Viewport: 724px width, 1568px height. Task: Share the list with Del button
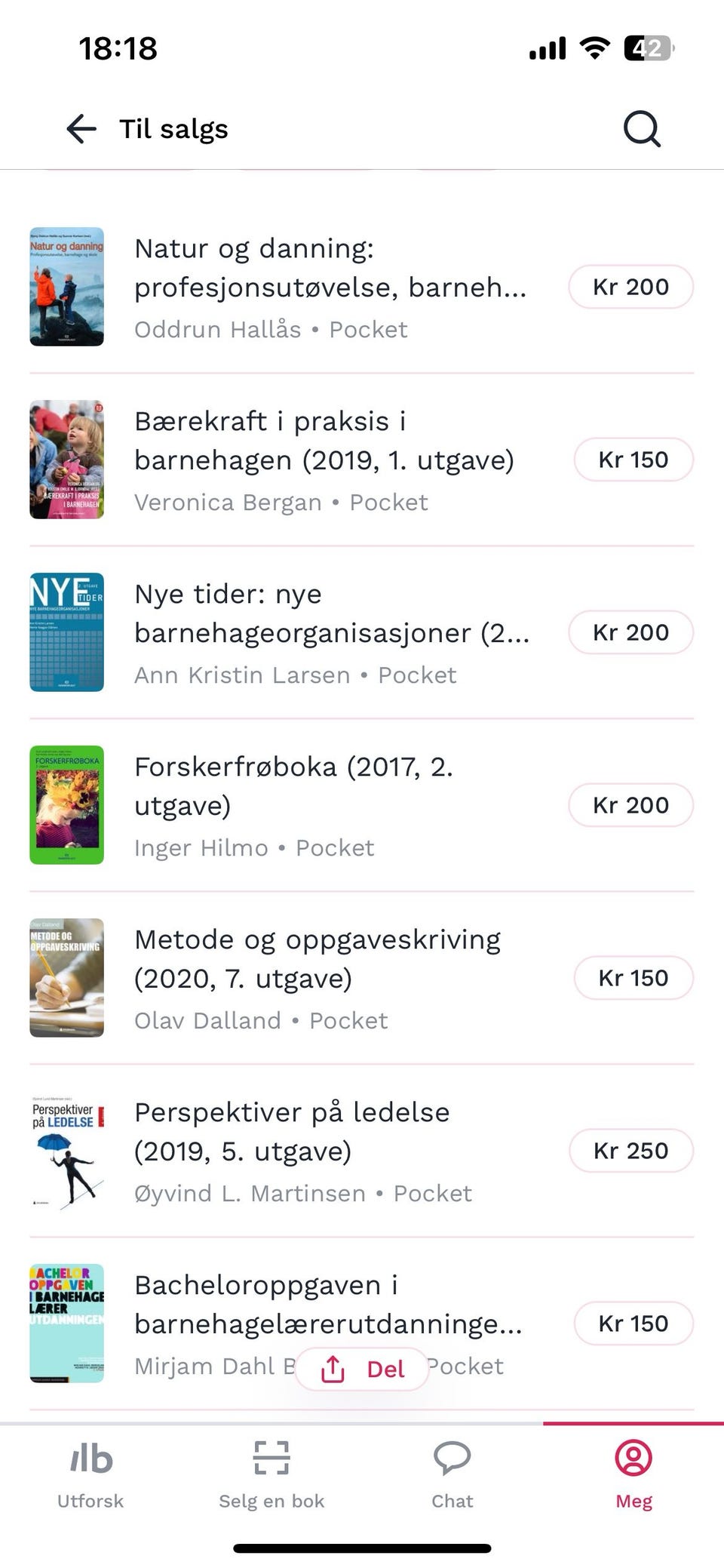tap(363, 1369)
